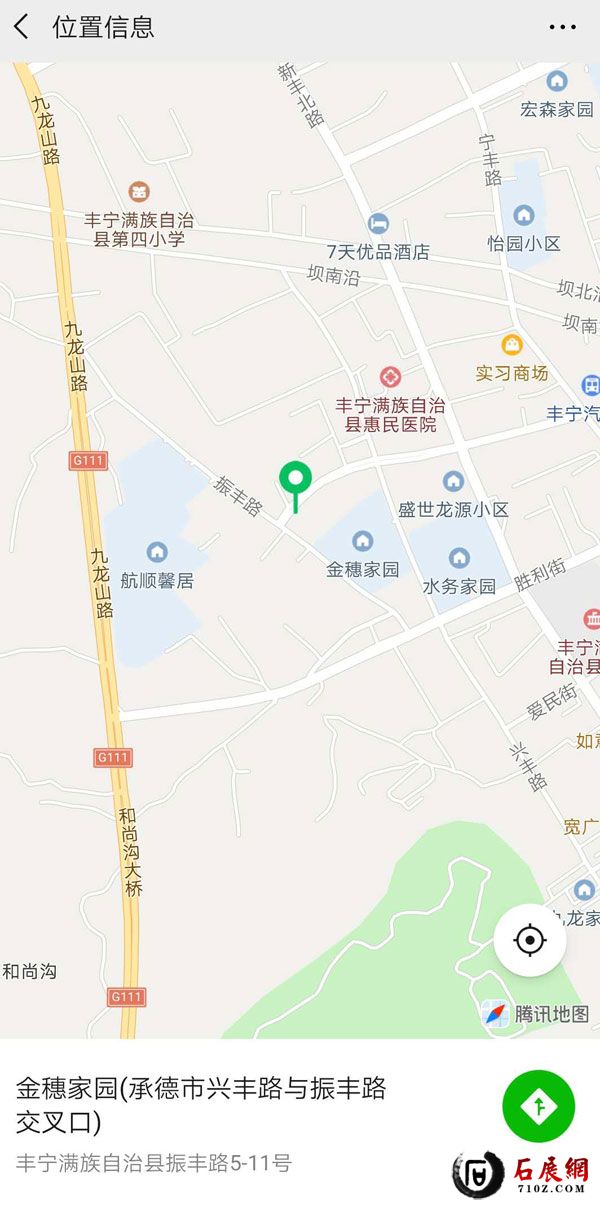Select the 水务家园 residence marker
The image size is (600, 1207).
pyautogui.click(x=459, y=557)
